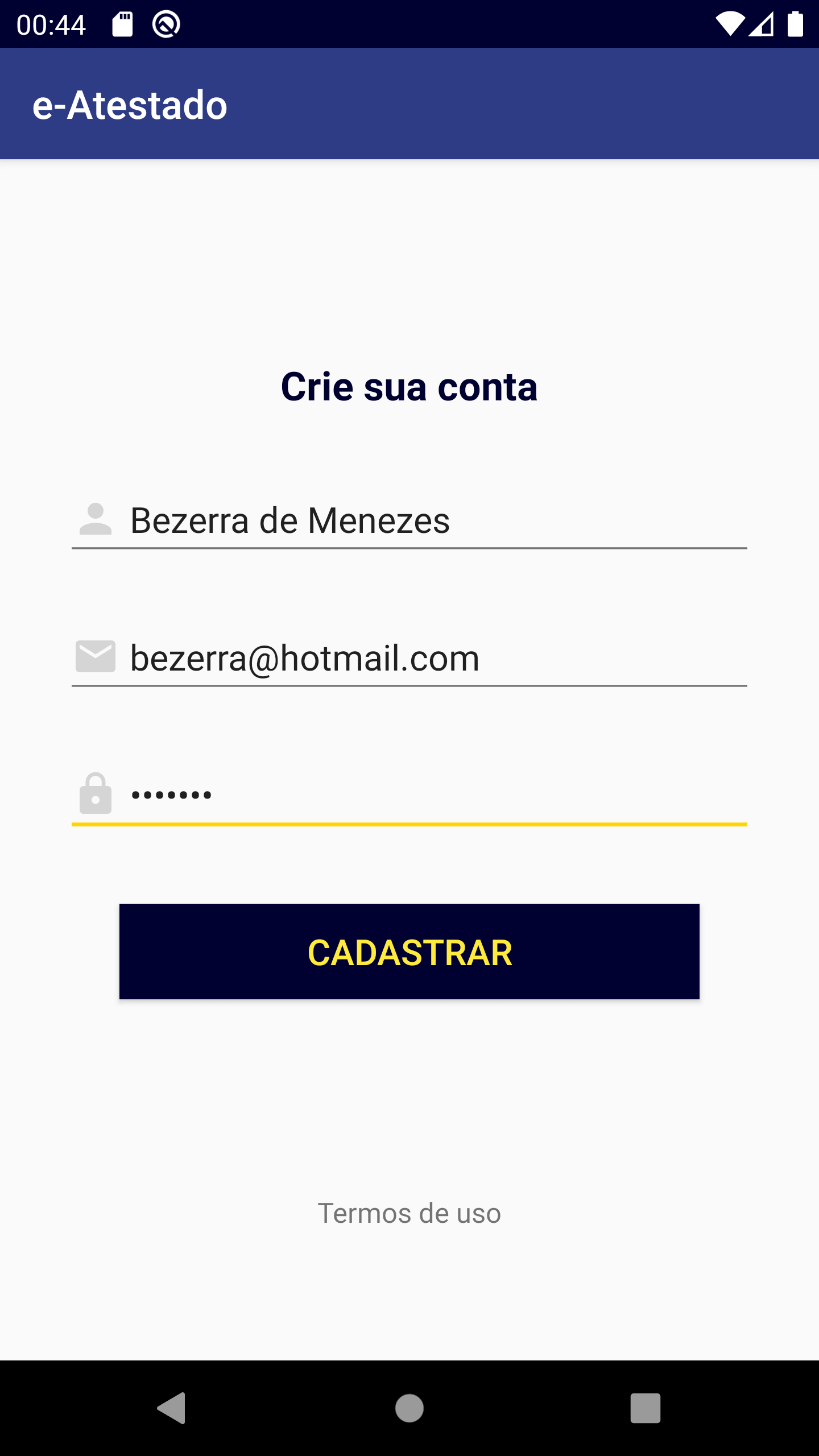Go to the home screen
The height and width of the screenshot is (1456, 819).
[x=409, y=1408]
